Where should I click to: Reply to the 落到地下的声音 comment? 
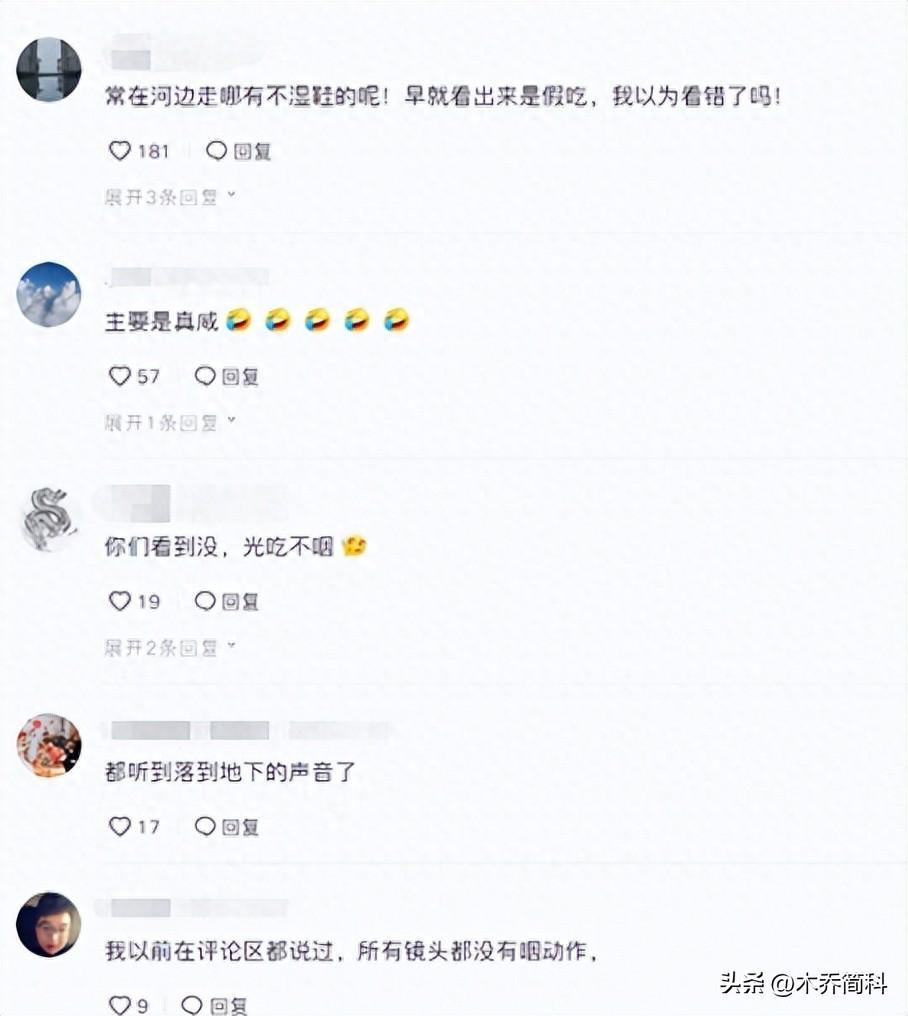coord(226,826)
